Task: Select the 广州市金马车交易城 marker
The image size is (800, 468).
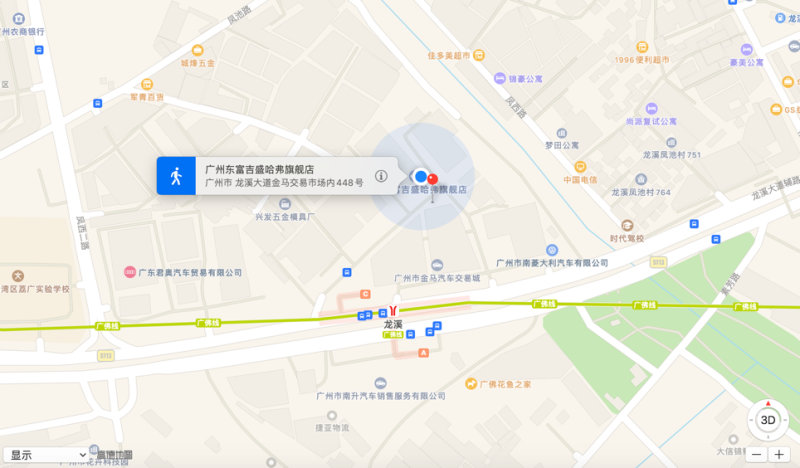Action: 436,264
